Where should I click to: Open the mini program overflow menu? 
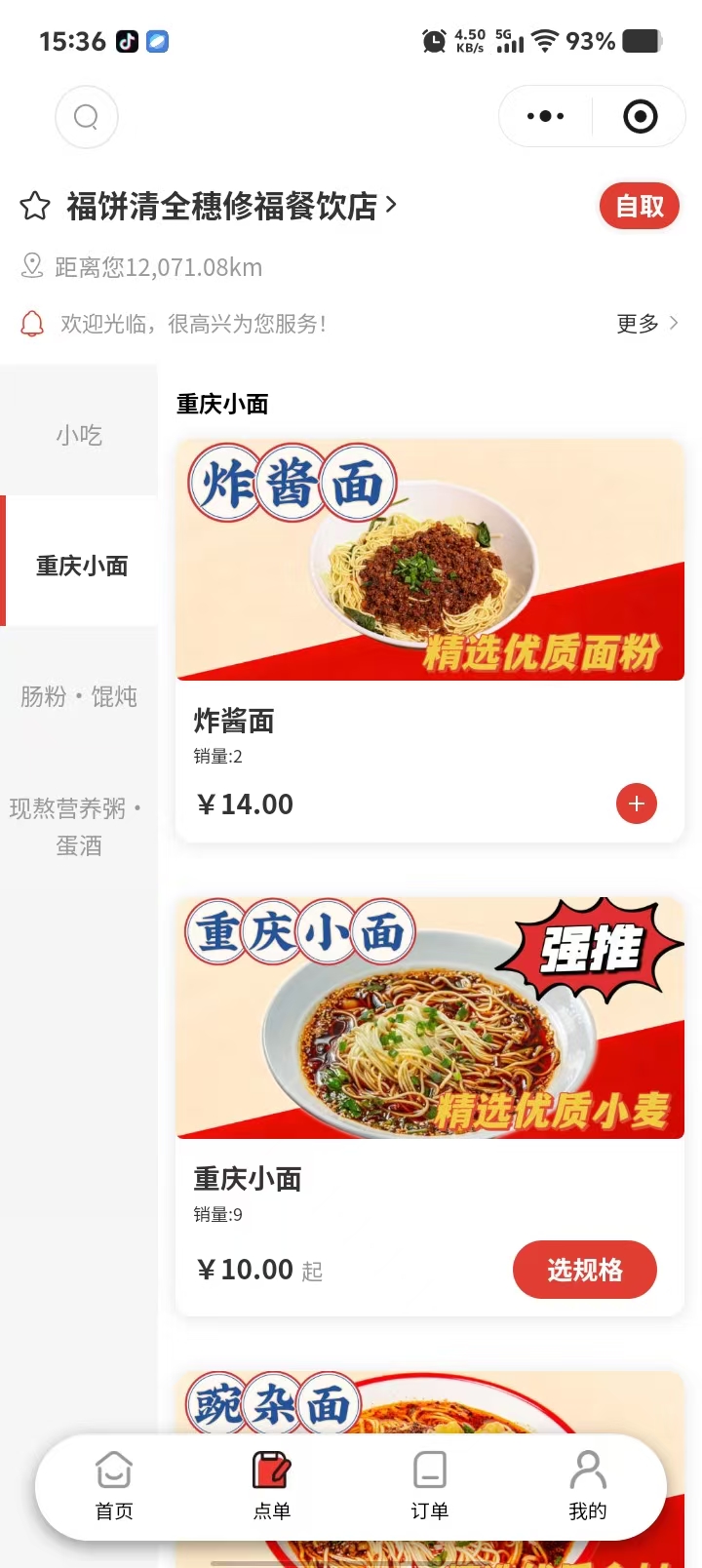[x=545, y=117]
